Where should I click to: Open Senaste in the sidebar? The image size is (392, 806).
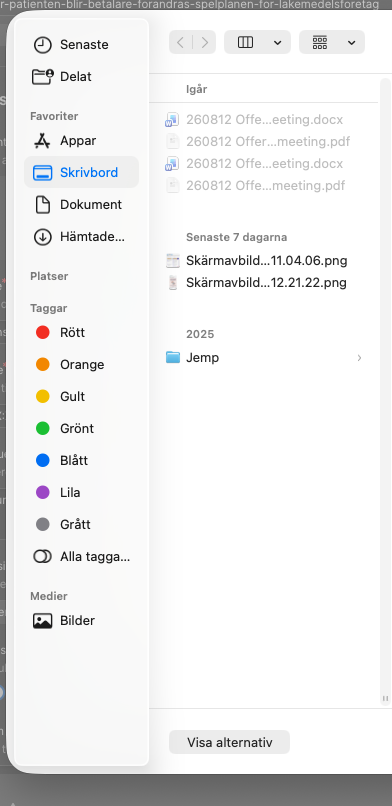click(81, 45)
